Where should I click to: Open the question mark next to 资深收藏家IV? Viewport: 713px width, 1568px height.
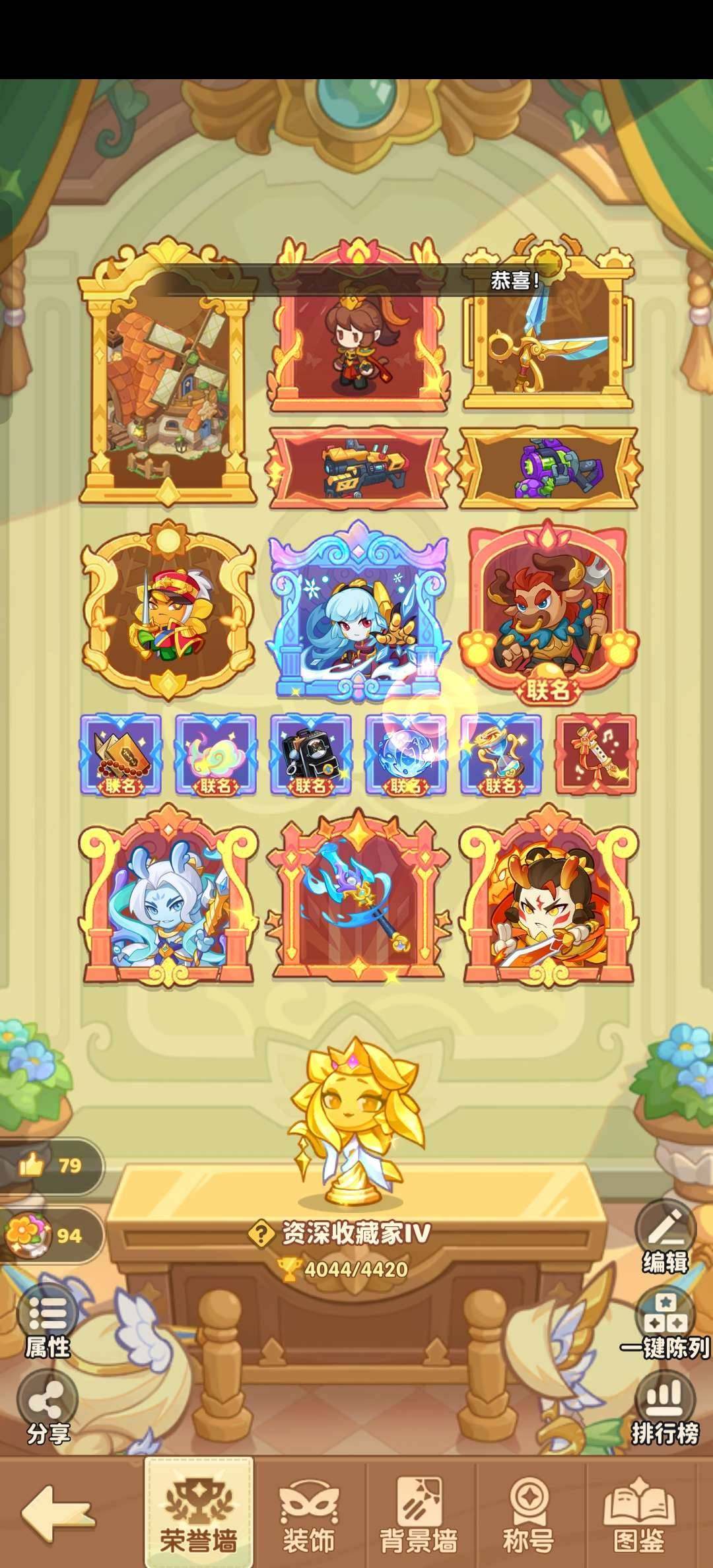coord(261,1233)
